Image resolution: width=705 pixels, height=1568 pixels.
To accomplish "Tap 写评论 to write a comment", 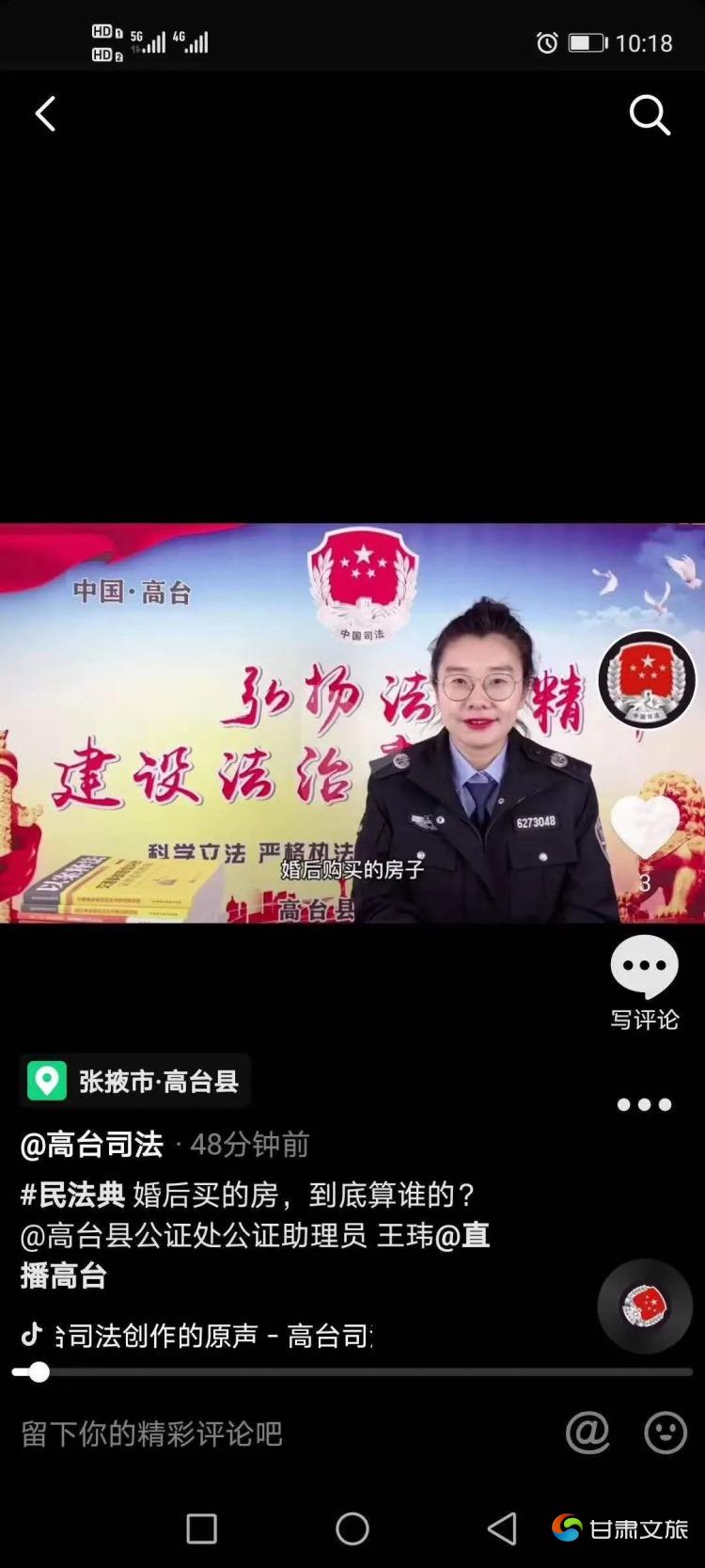I will [x=644, y=981].
